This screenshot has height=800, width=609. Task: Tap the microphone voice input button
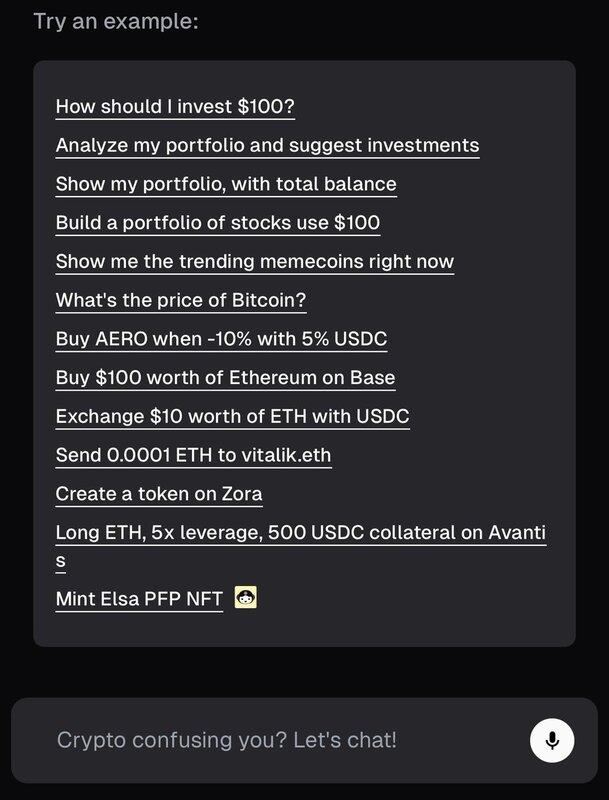[552, 740]
